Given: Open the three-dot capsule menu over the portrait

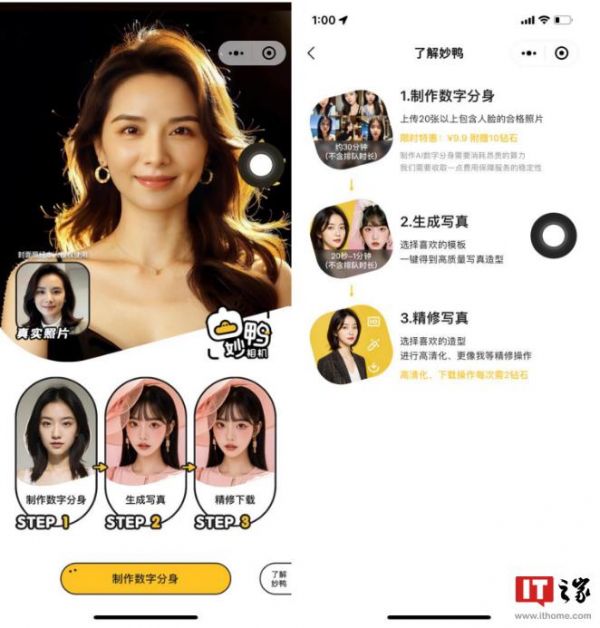Looking at the screenshot, I should click(x=237, y=53).
